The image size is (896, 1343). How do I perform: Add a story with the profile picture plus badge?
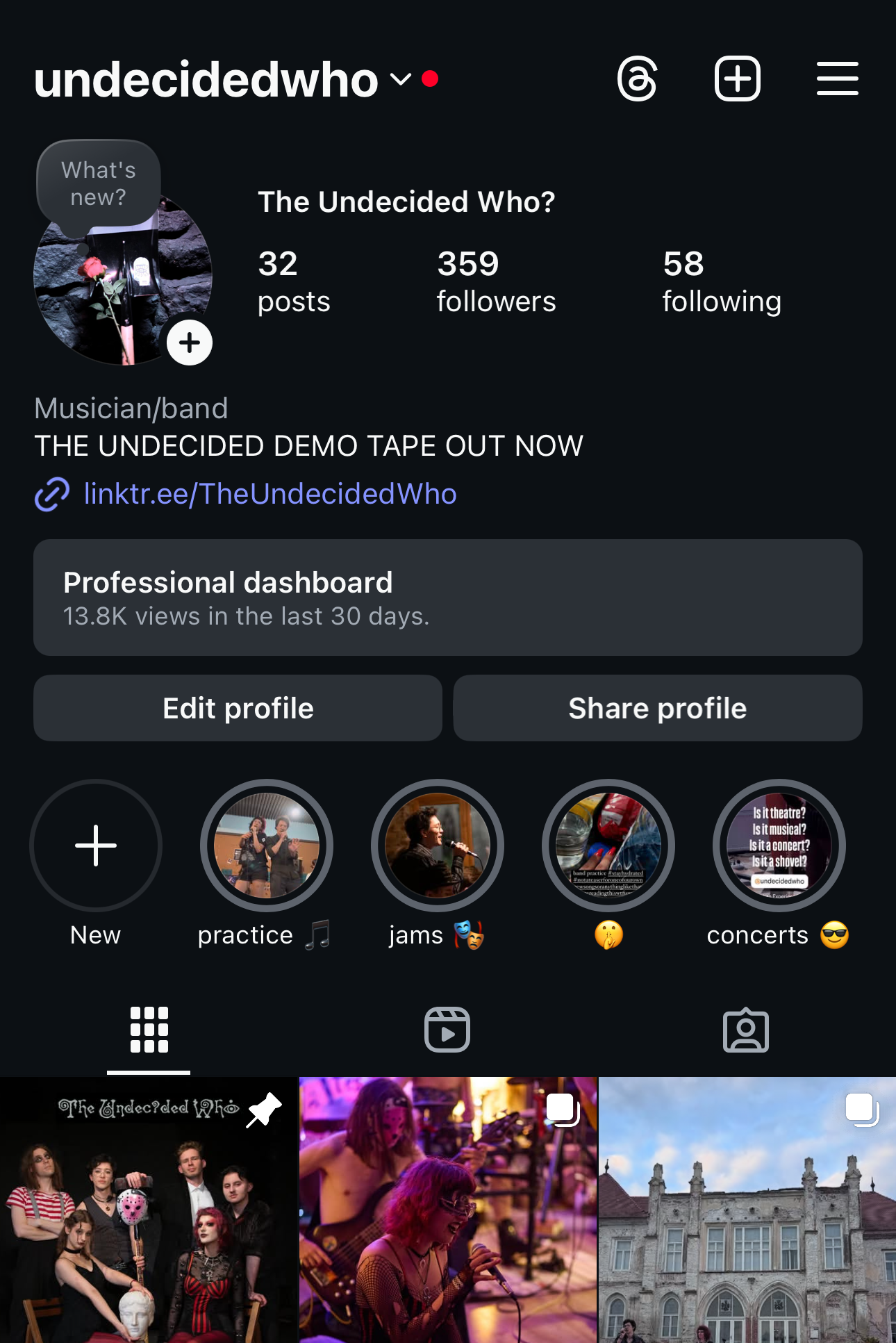click(190, 343)
